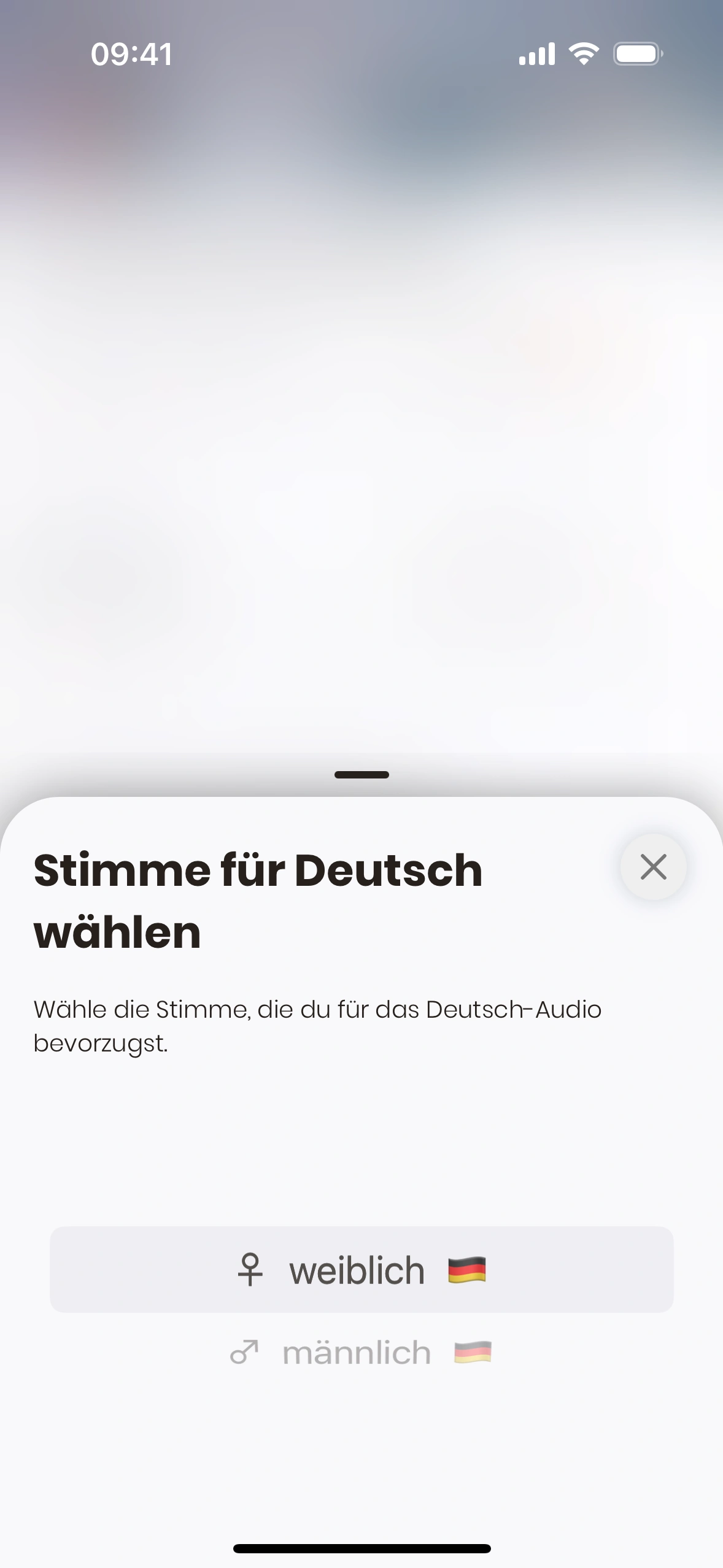Choose the männlich voice option

360,1353
